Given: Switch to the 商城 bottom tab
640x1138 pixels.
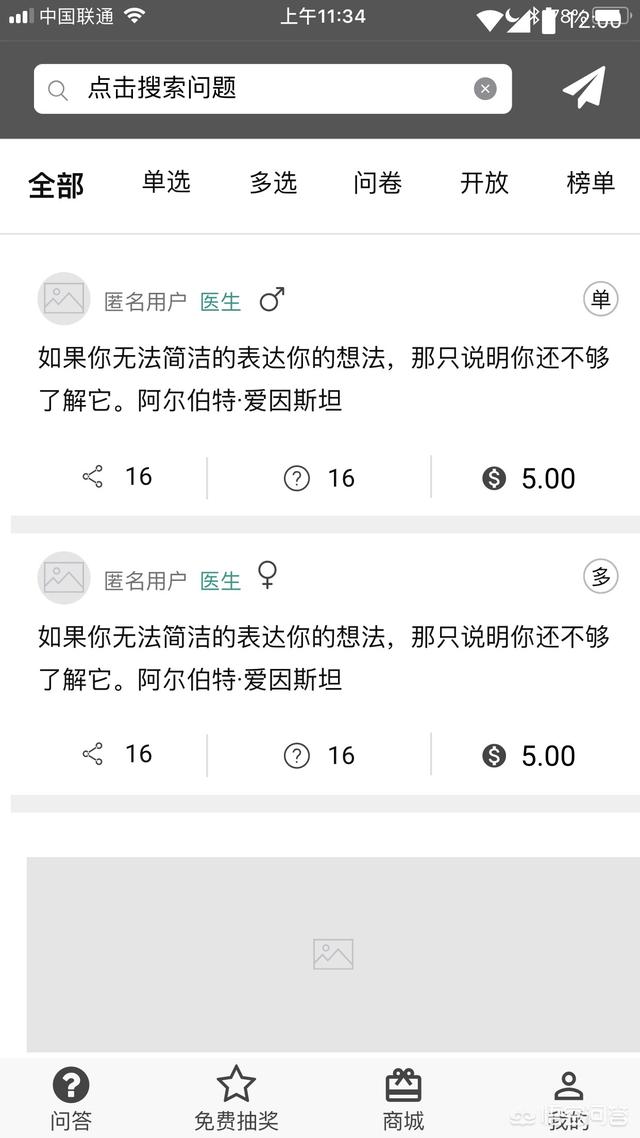Looking at the screenshot, I should [403, 1099].
